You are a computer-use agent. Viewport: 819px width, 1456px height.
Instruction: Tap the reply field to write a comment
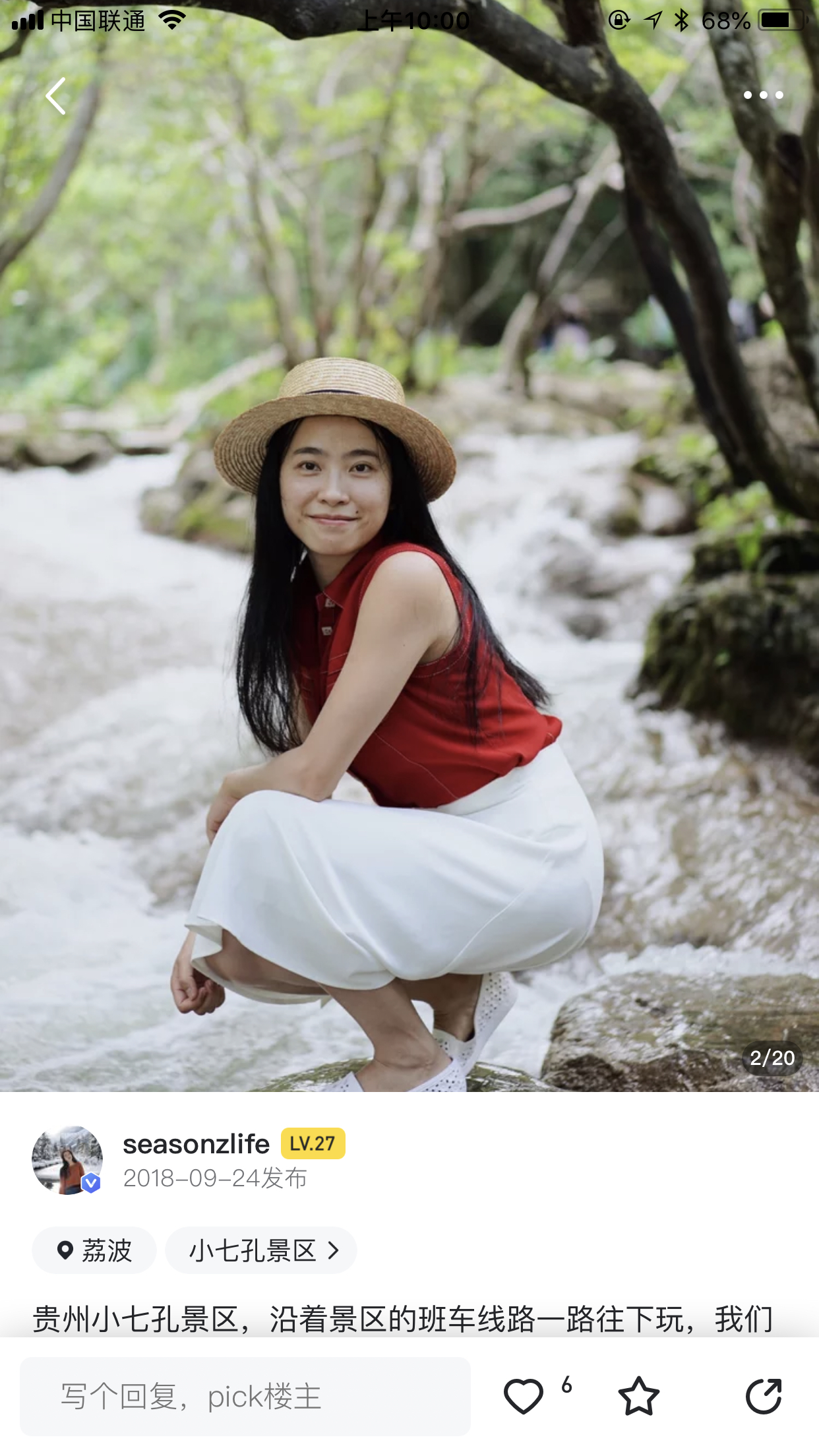click(245, 1396)
